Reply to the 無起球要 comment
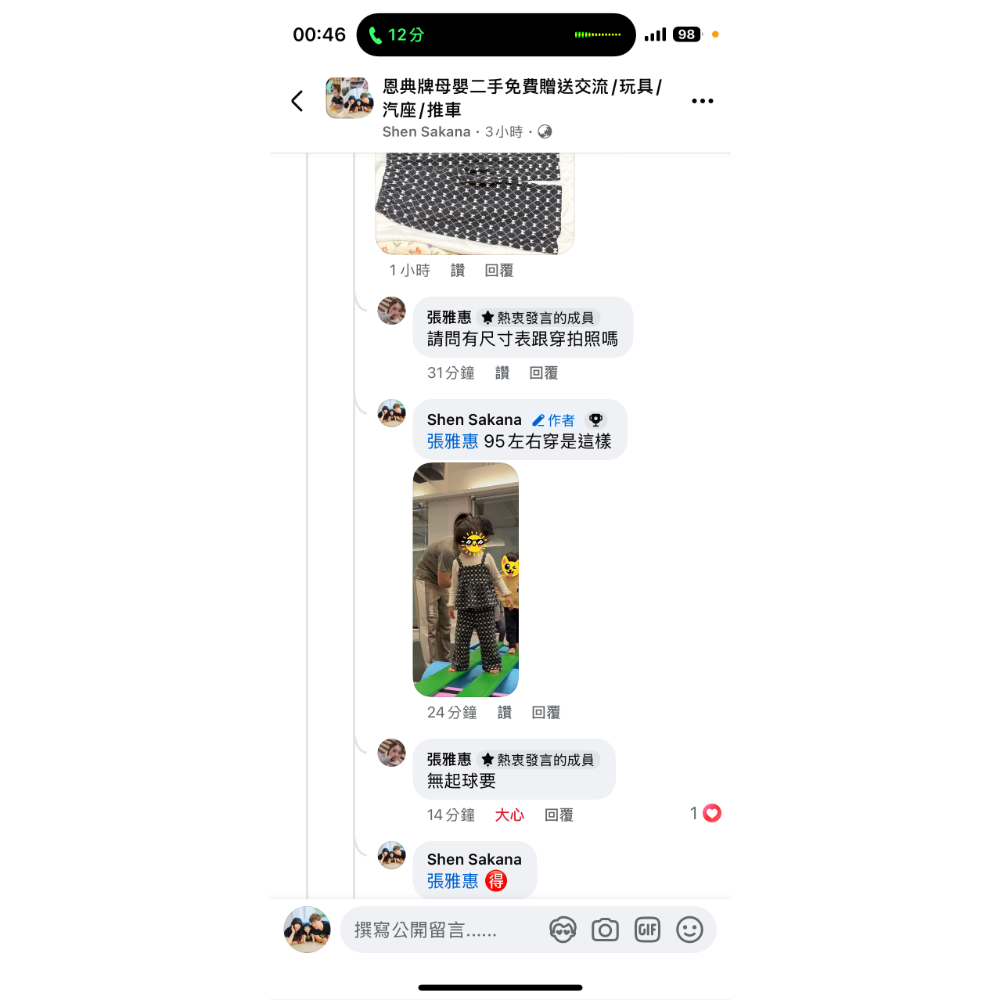This screenshot has width=1000, height=1000. [x=559, y=815]
